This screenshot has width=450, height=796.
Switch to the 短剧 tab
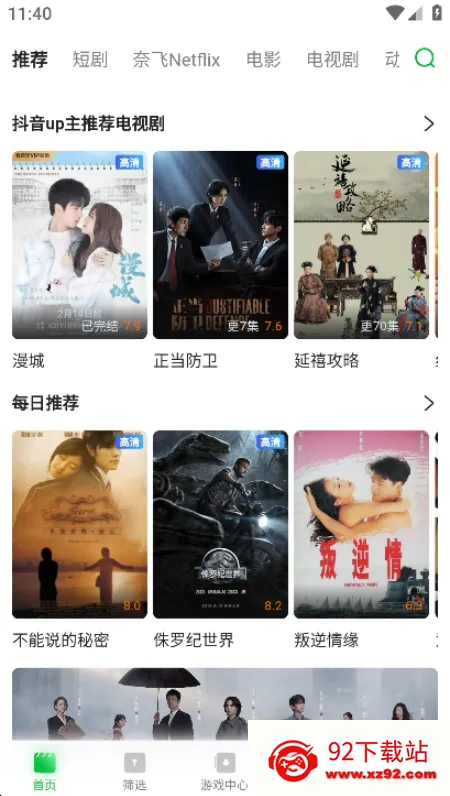click(90, 59)
